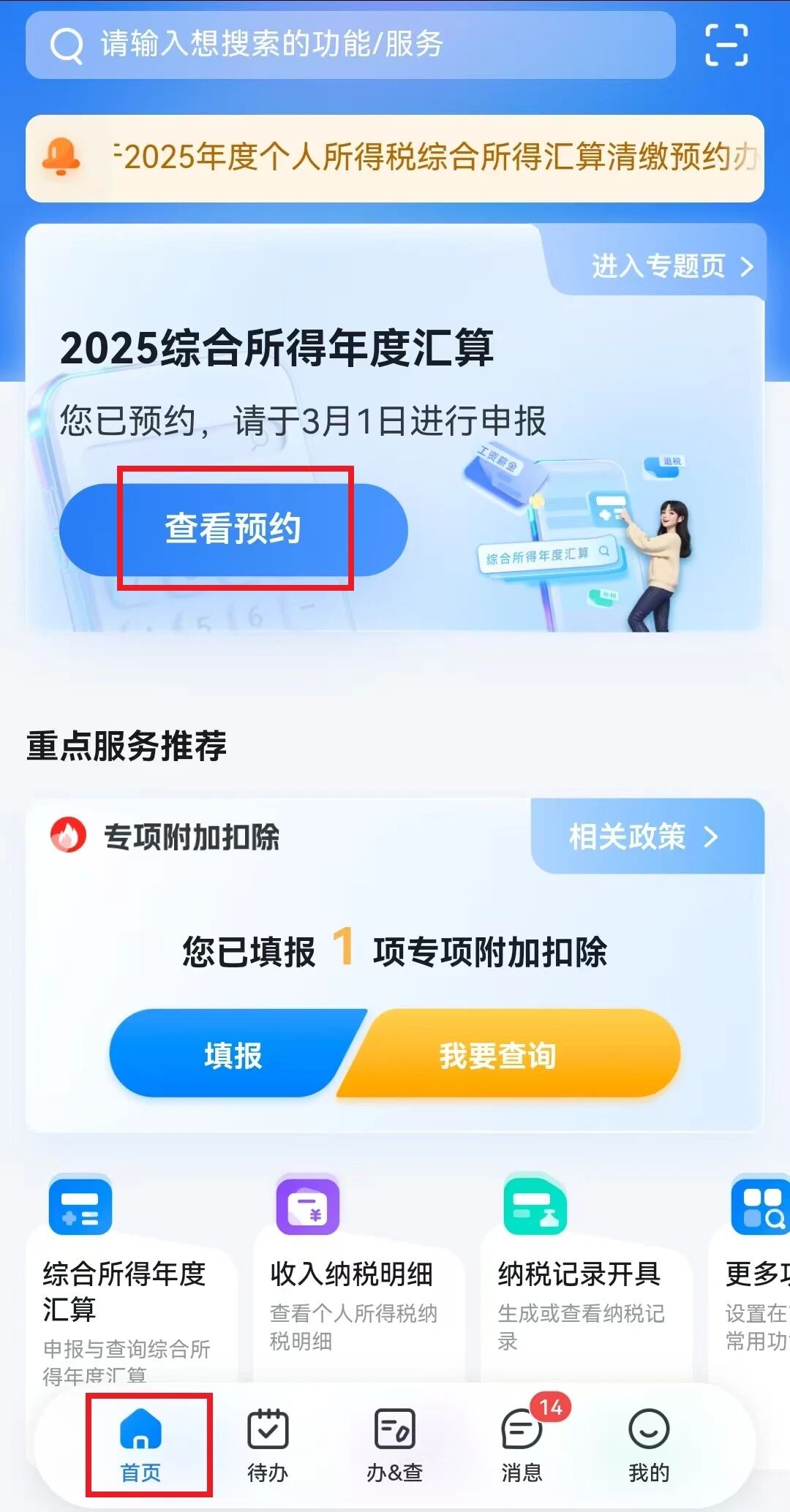Open the scan code icon
This screenshot has width=790, height=1512.
(726, 45)
